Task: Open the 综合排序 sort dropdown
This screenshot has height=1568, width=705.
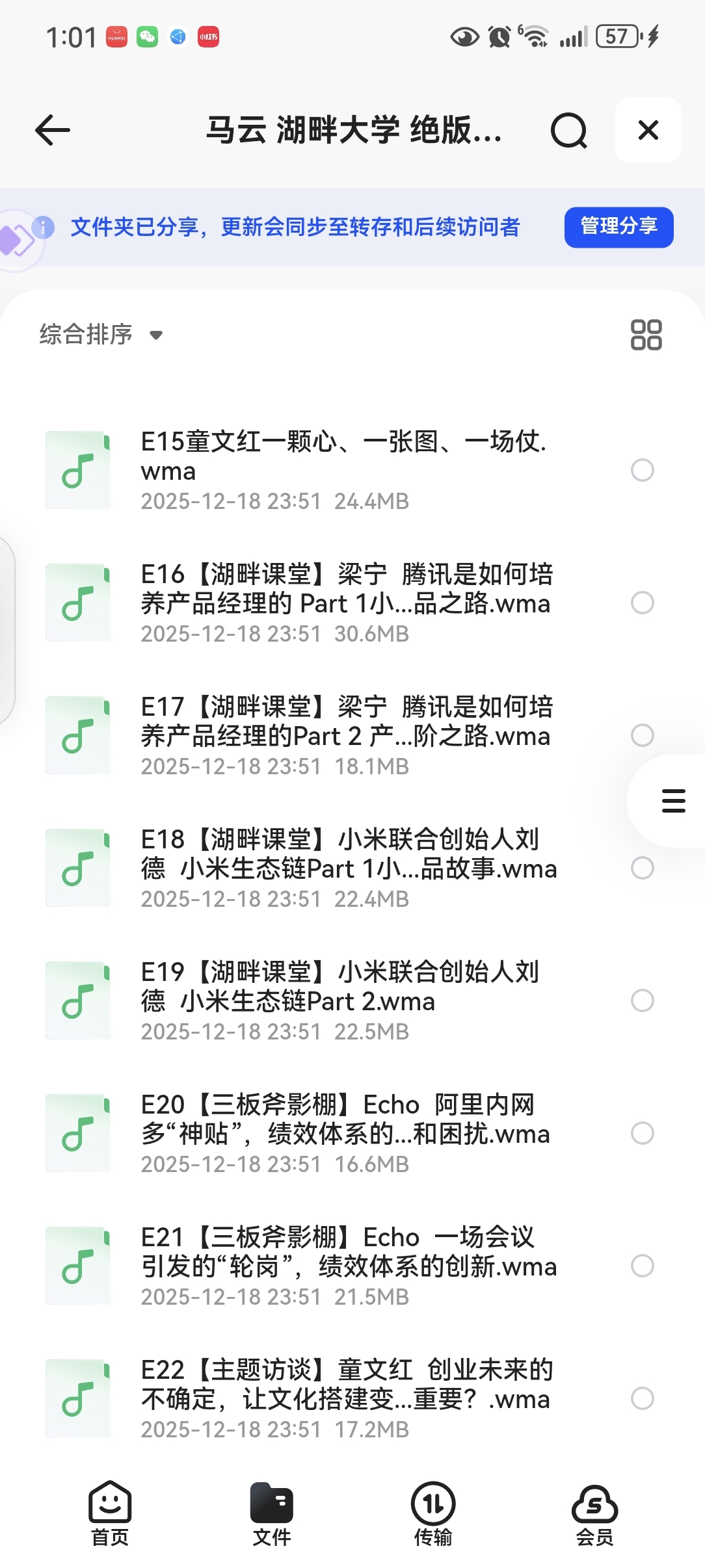Action: [x=101, y=335]
